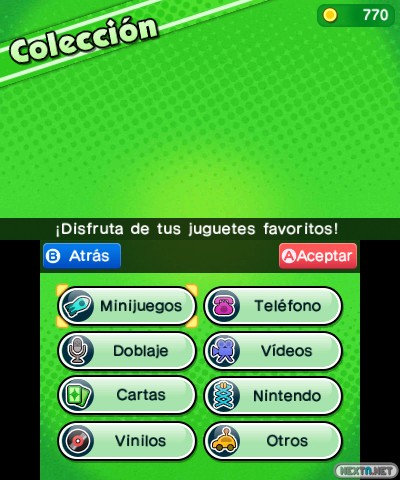The height and width of the screenshot is (480, 400).
Task: Open the Otros category
Action: [273, 441]
